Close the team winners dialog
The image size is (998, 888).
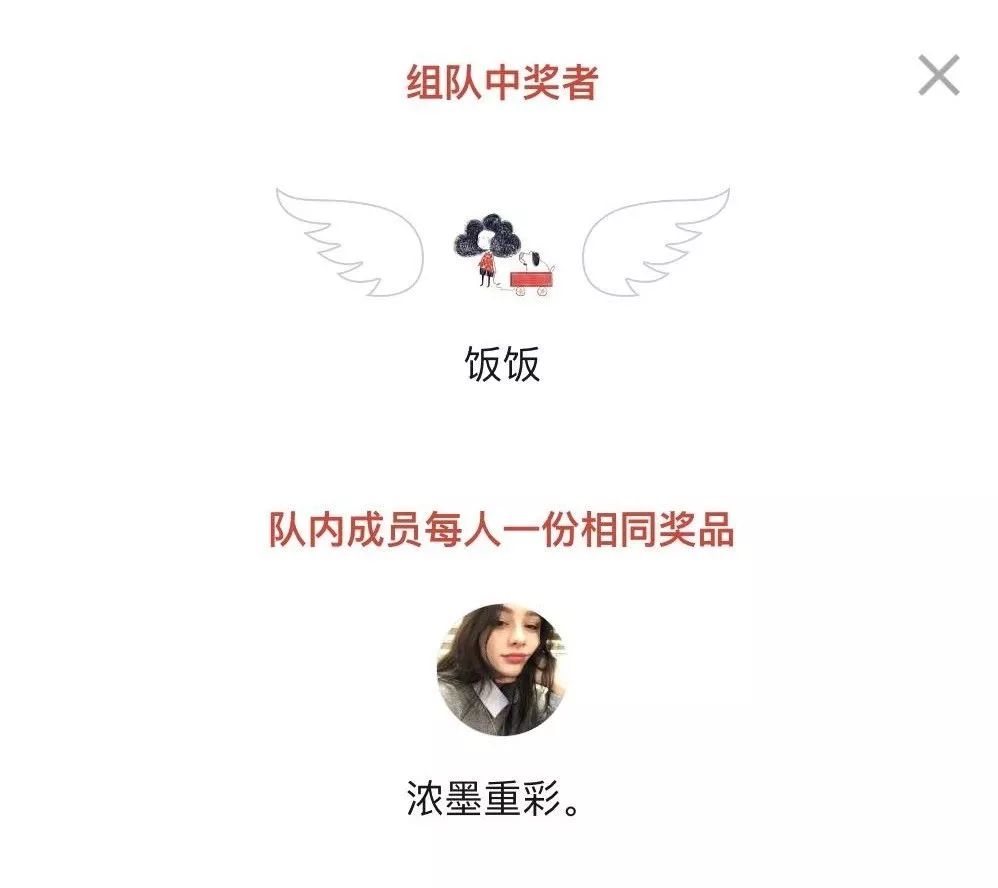(x=938, y=76)
